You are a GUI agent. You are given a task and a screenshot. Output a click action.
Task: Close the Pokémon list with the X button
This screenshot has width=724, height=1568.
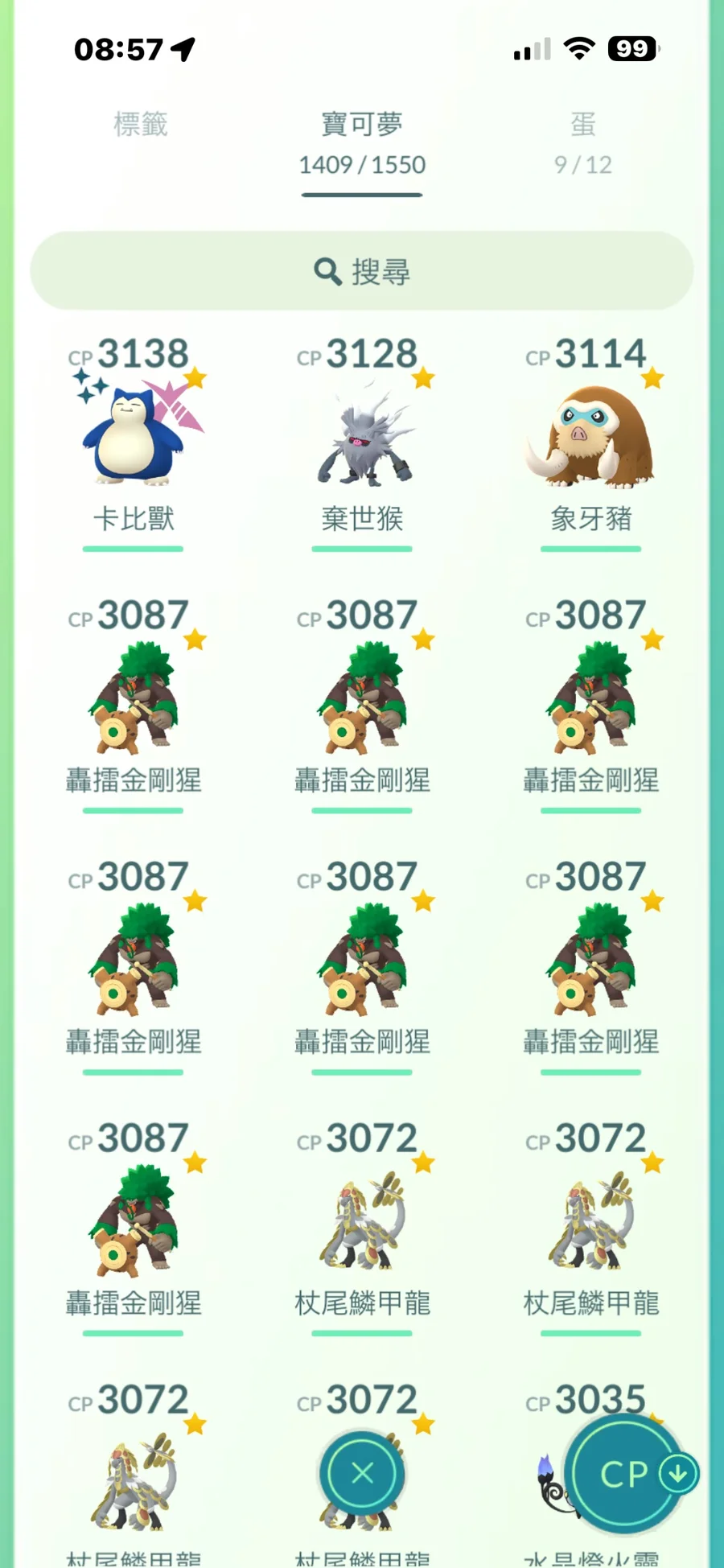point(362,1473)
